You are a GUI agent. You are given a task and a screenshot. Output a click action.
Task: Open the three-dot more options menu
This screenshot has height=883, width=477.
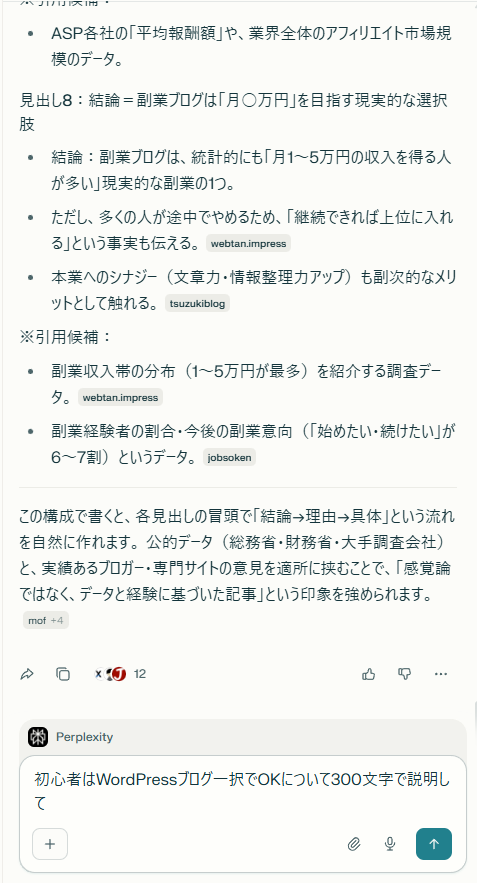tap(441, 674)
